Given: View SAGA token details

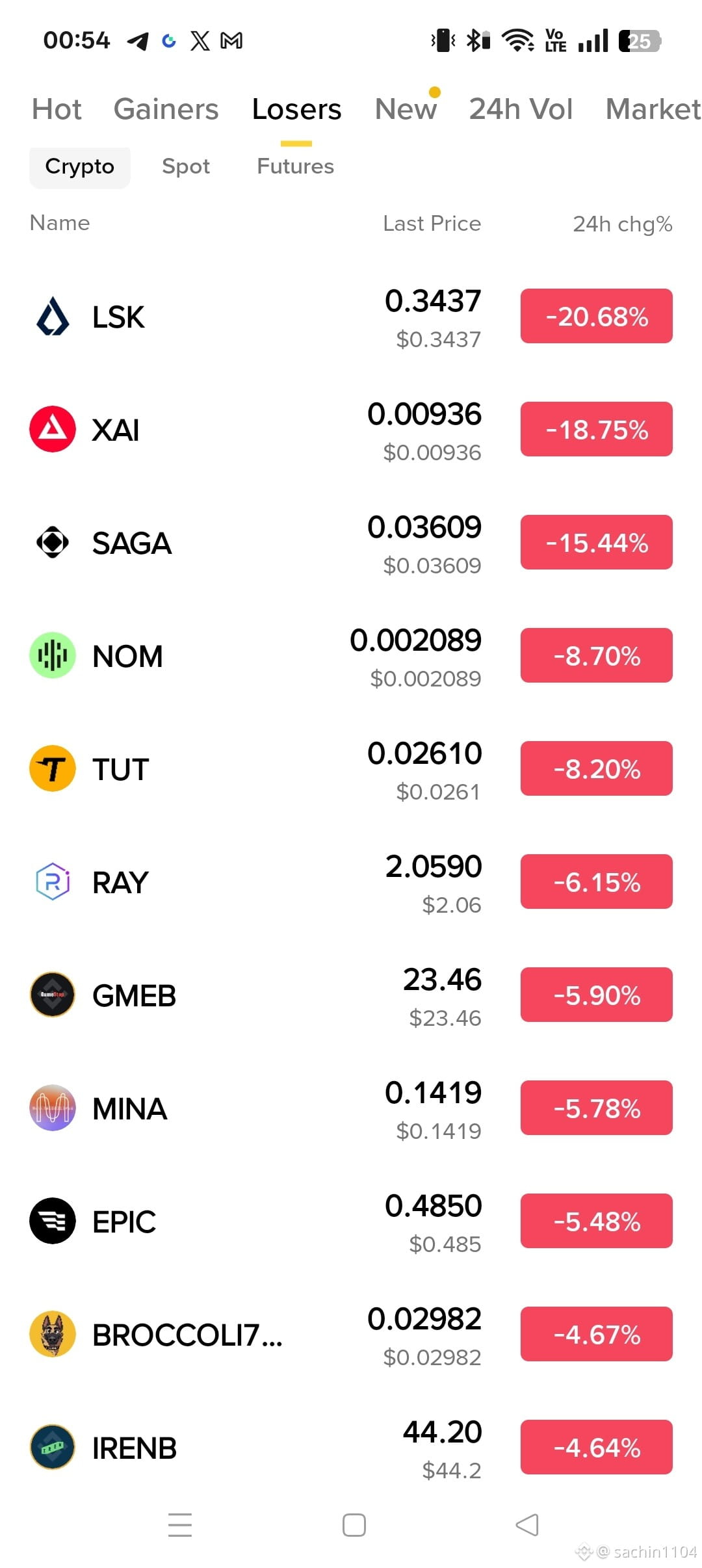Looking at the screenshot, I should pyautogui.click(x=351, y=543).
